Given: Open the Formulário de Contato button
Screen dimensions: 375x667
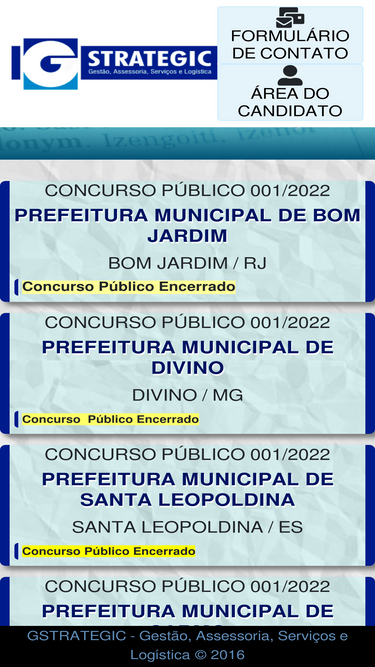Looking at the screenshot, I should (290, 35).
